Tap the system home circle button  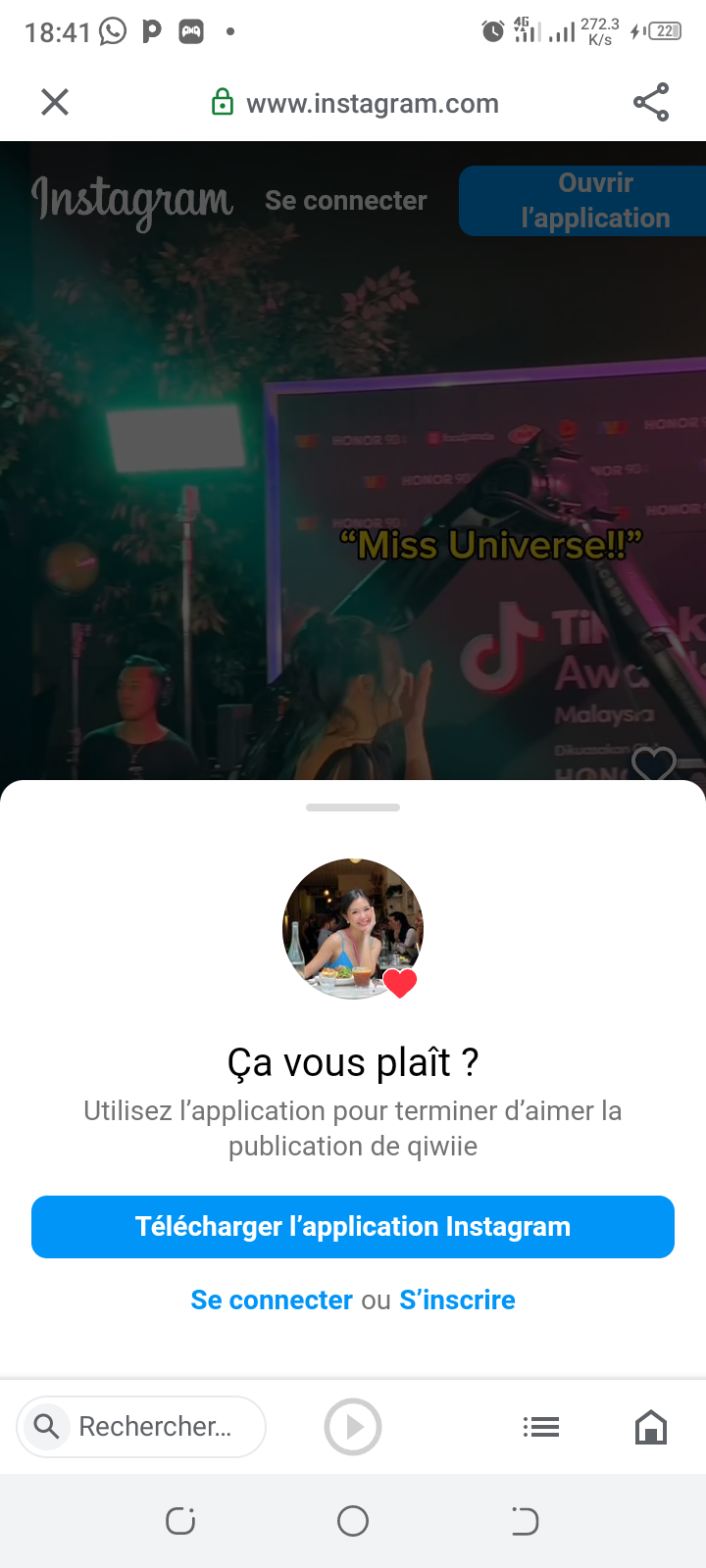pos(353,1521)
